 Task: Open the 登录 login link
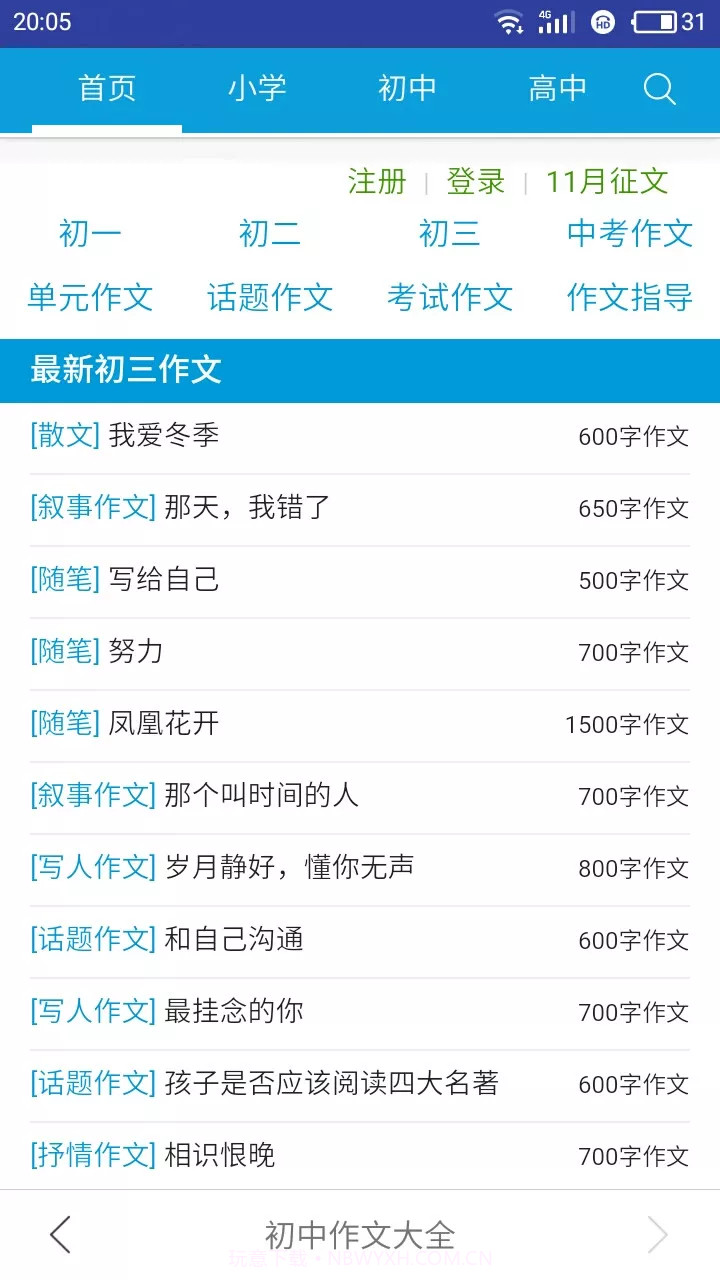pyautogui.click(x=473, y=182)
